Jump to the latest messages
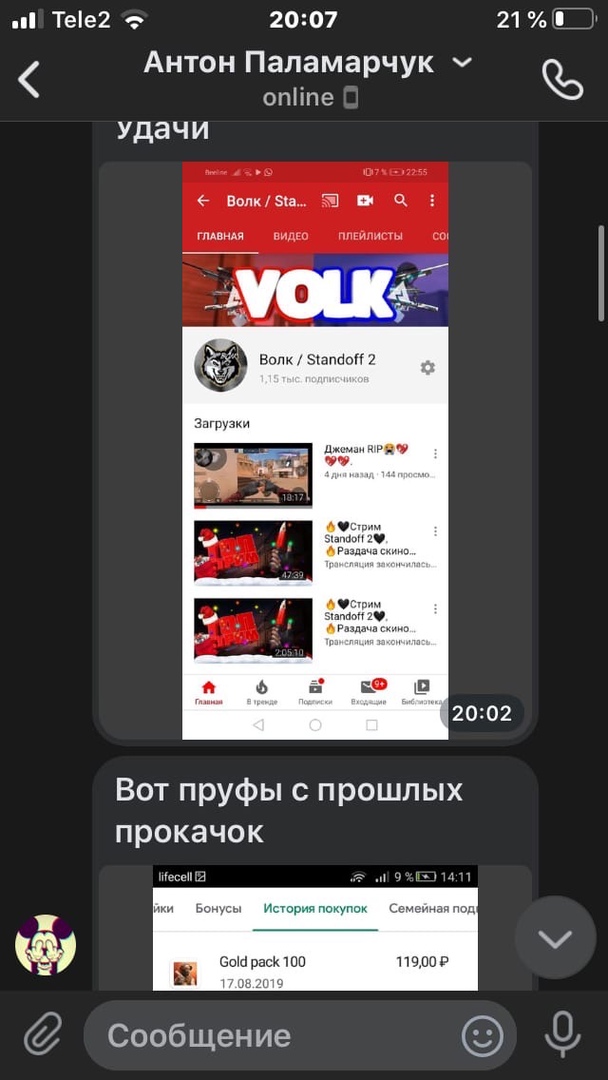Viewport: 608px width, 1080px height. click(x=555, y=938)
